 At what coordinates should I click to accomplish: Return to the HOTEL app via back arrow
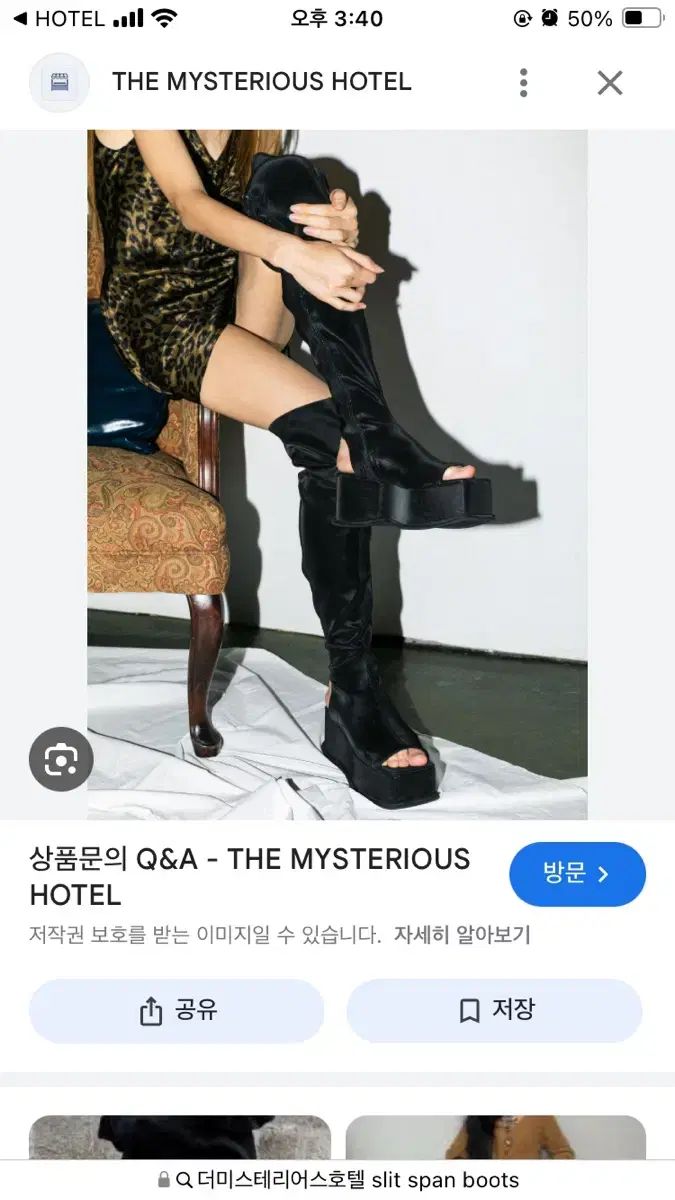click(x=58, y=18)
